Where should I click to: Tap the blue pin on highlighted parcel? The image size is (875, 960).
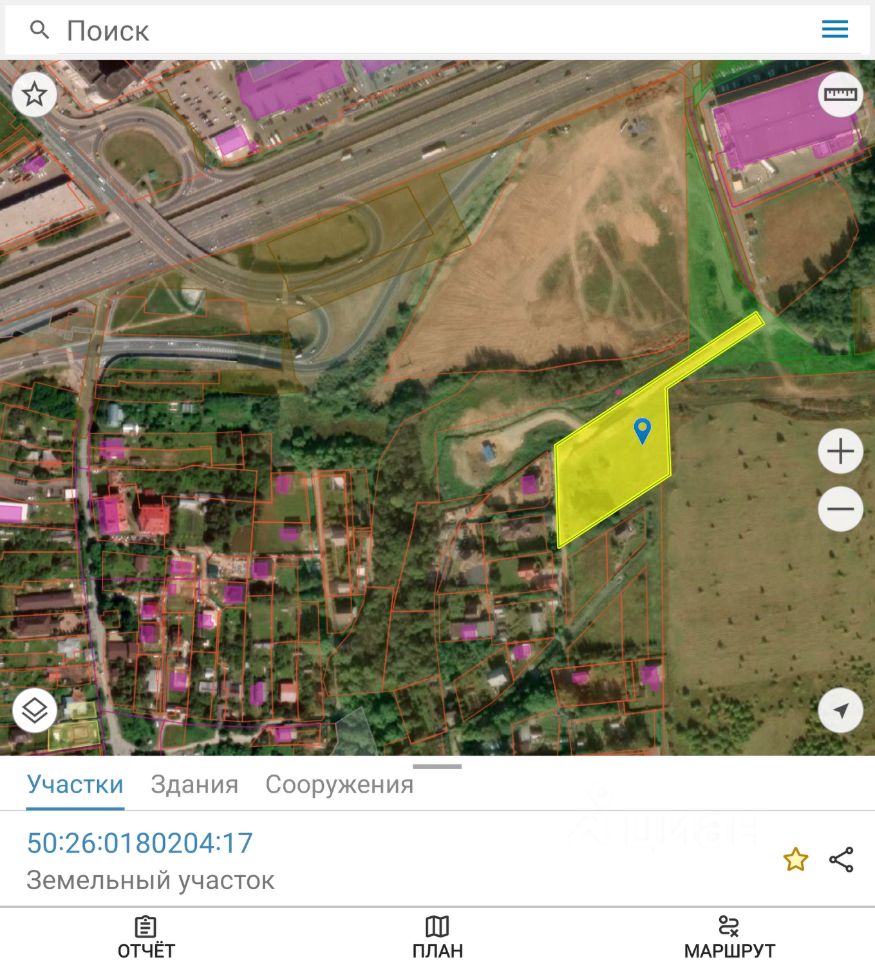[x=642, y=431]
